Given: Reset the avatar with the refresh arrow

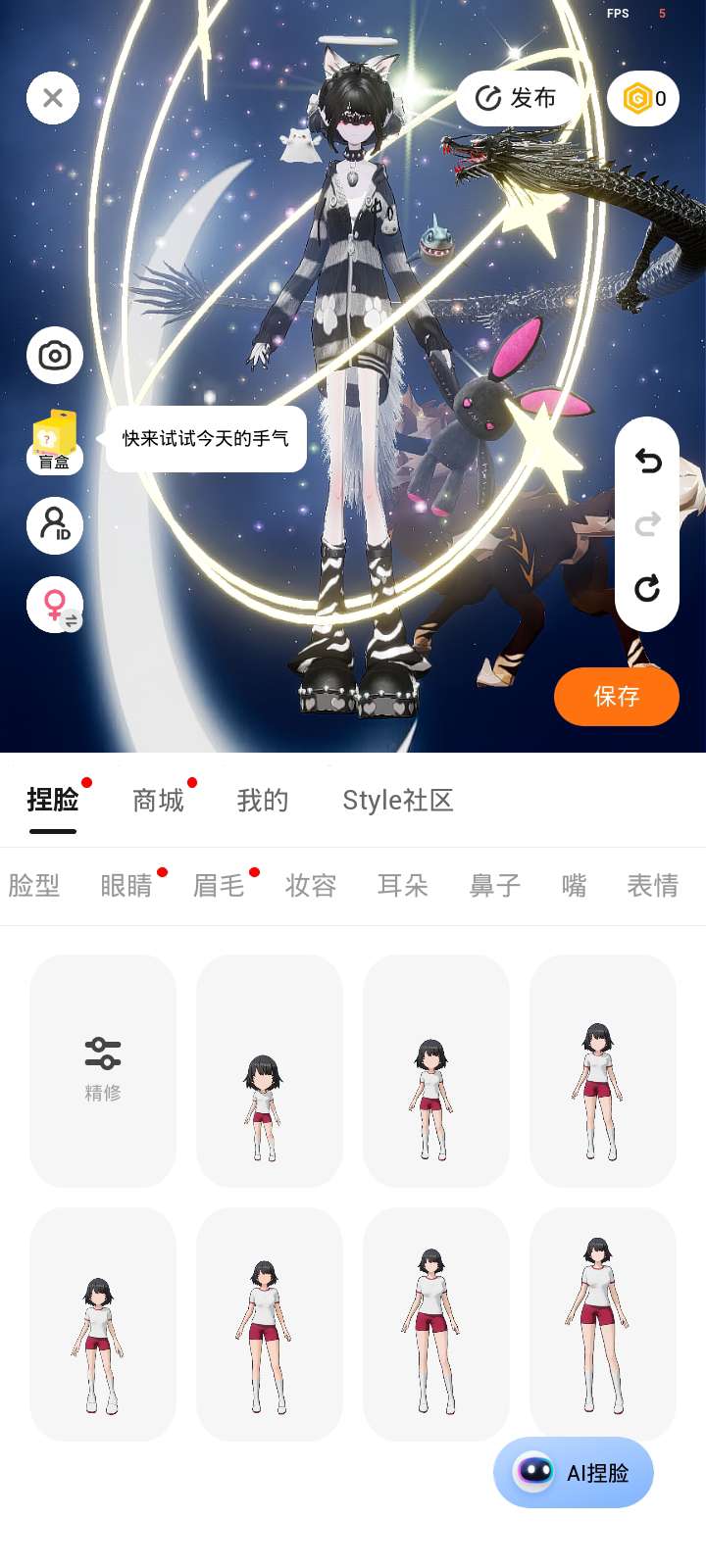Looking at the screenshot, I should pyautogui.click(x=647, y=588).
